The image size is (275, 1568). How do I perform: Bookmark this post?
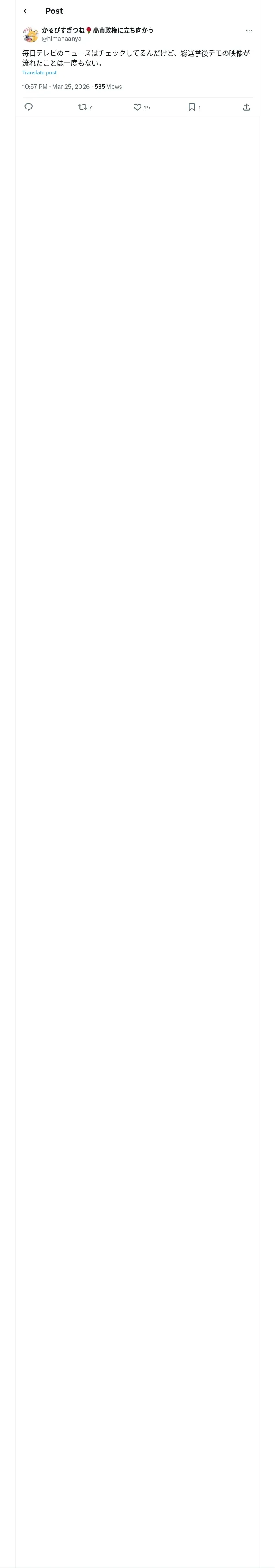pos(194,107)
